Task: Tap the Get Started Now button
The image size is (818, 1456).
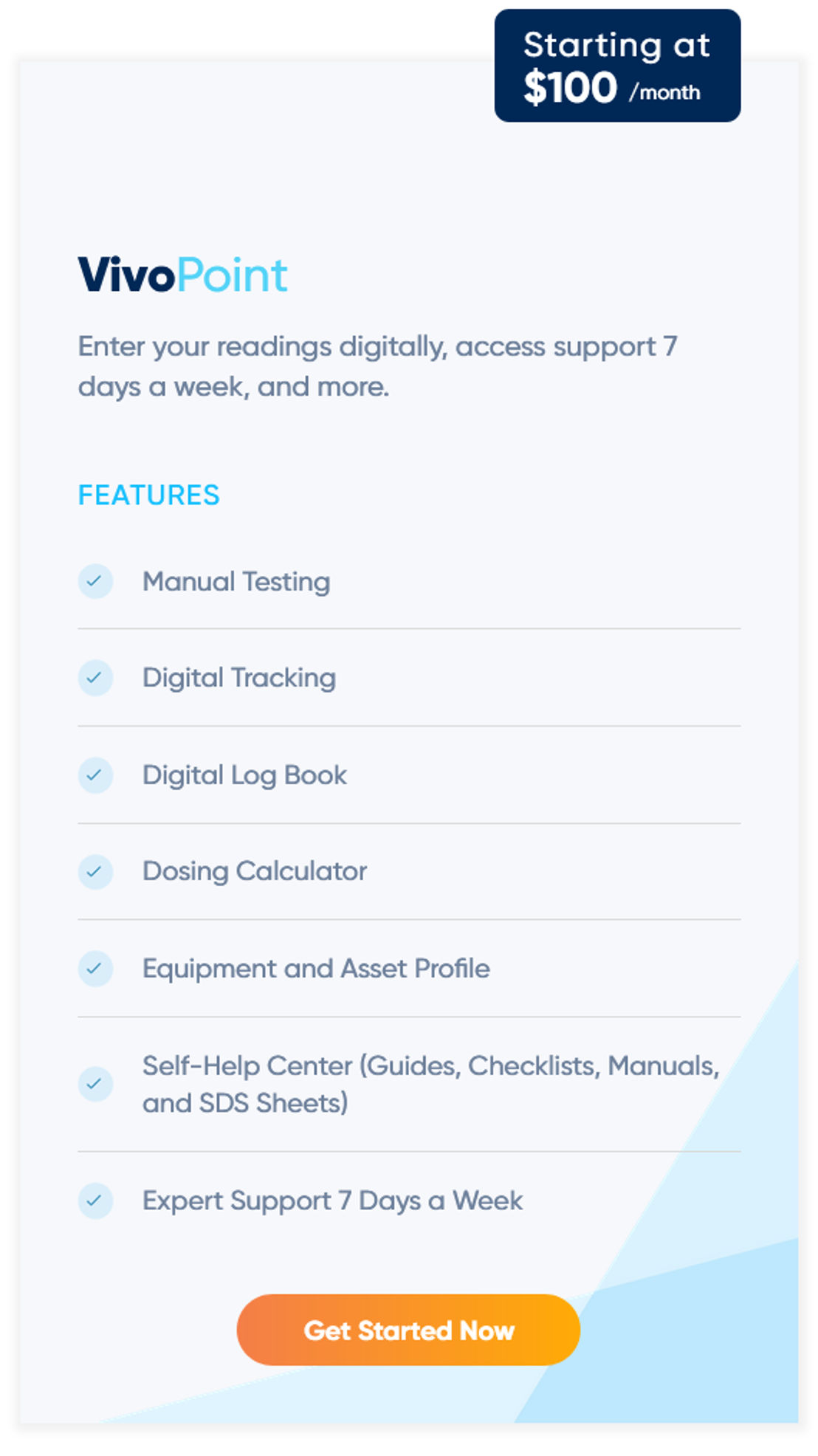Action: pyautogui.click(x=408, y=1330)
